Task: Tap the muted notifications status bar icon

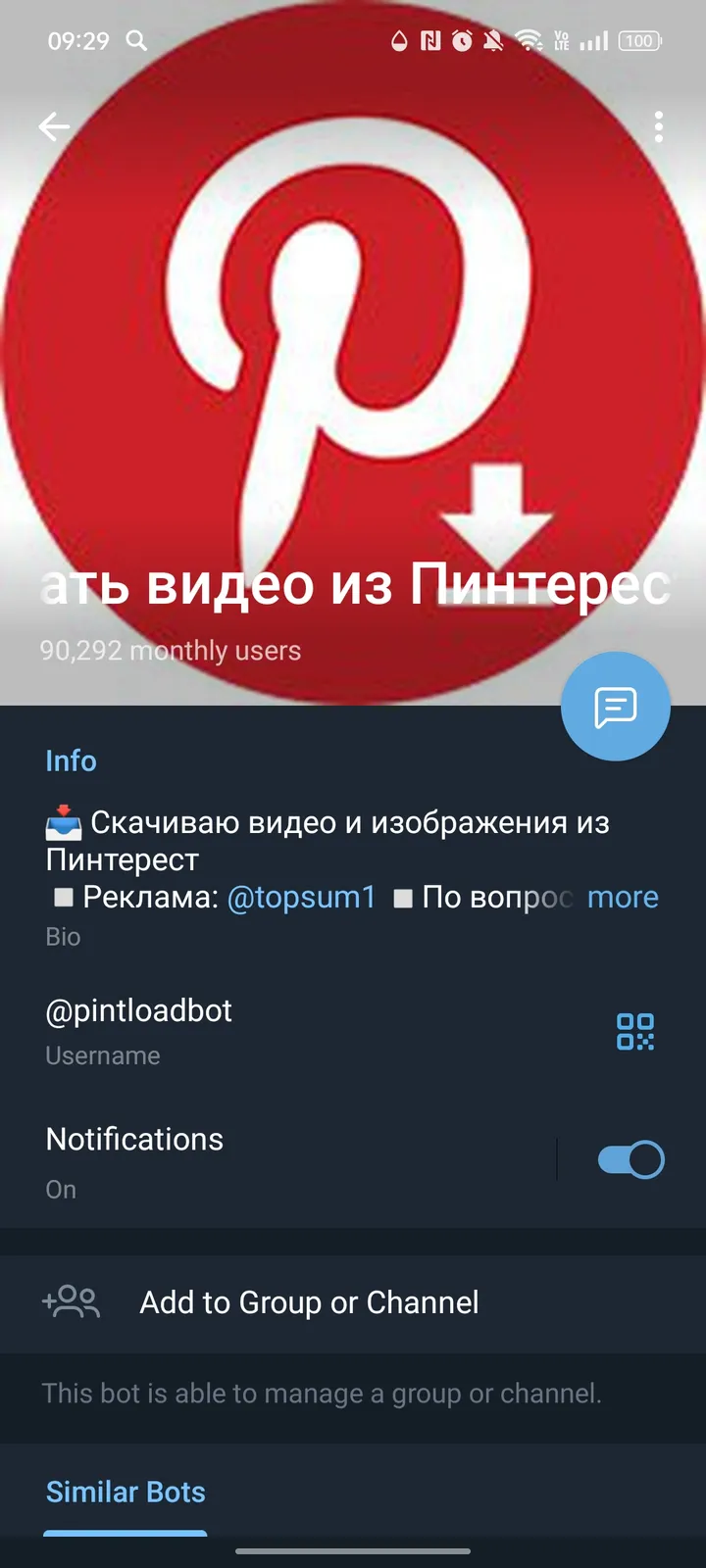Action: 494,41
